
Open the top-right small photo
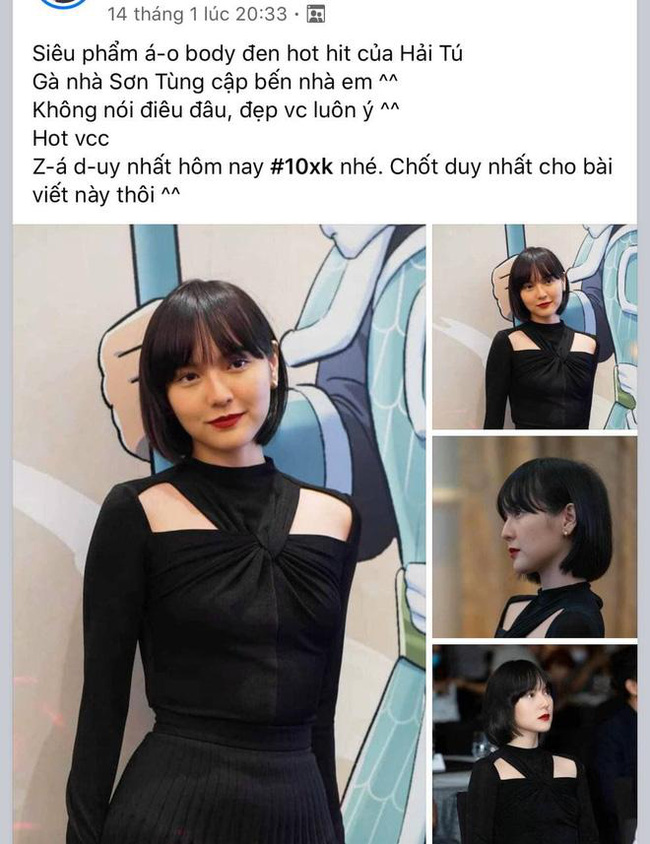[x=534, y=326]
